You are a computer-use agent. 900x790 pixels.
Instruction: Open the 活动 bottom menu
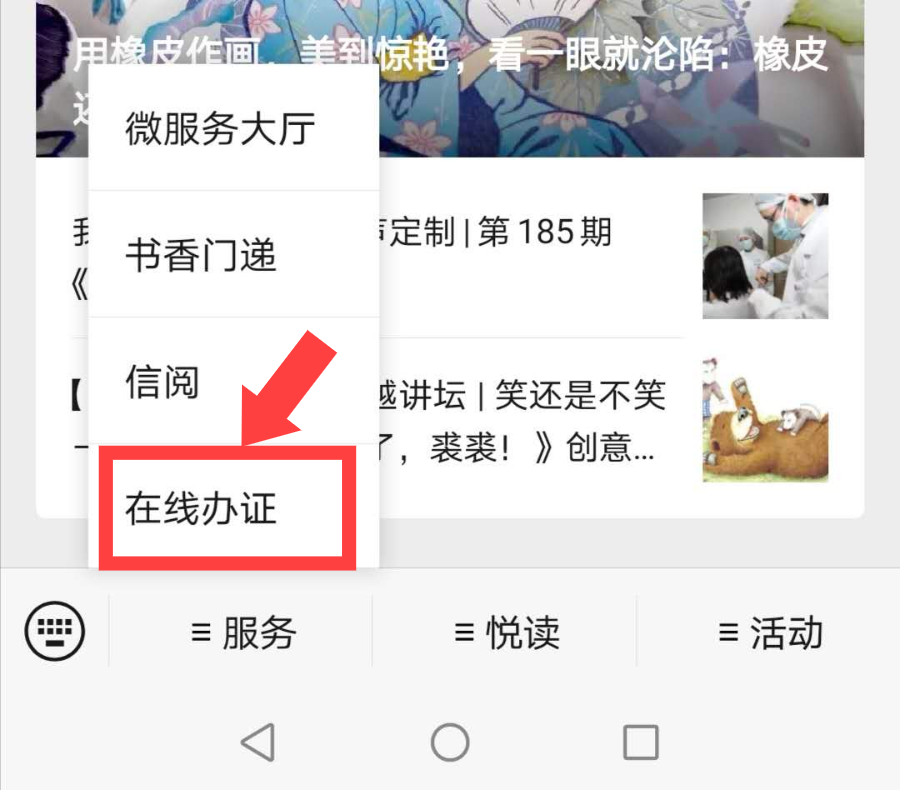(770, 633)
